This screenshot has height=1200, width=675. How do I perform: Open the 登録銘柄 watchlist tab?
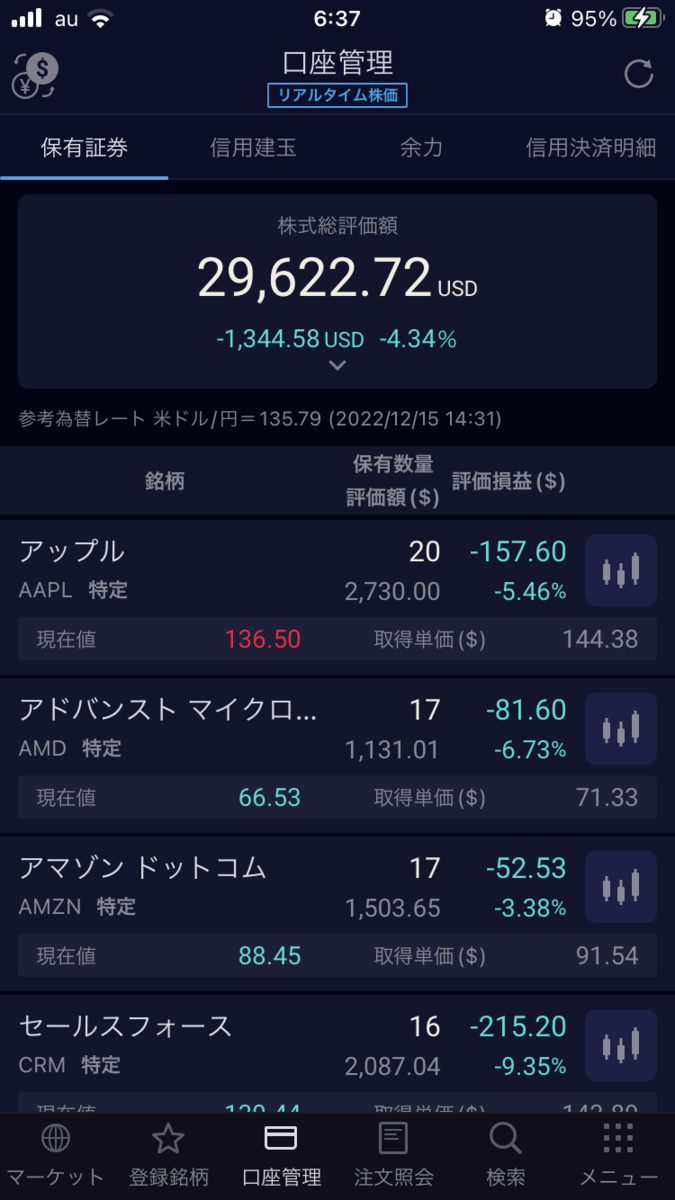pos(168,1155)
